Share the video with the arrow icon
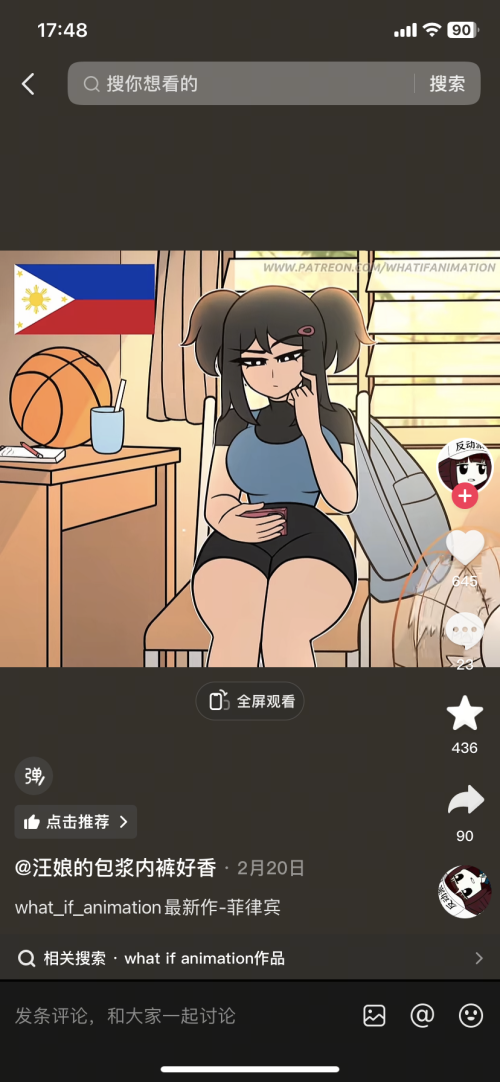This screenshot has height=1082, width=500. coord(465,800)
